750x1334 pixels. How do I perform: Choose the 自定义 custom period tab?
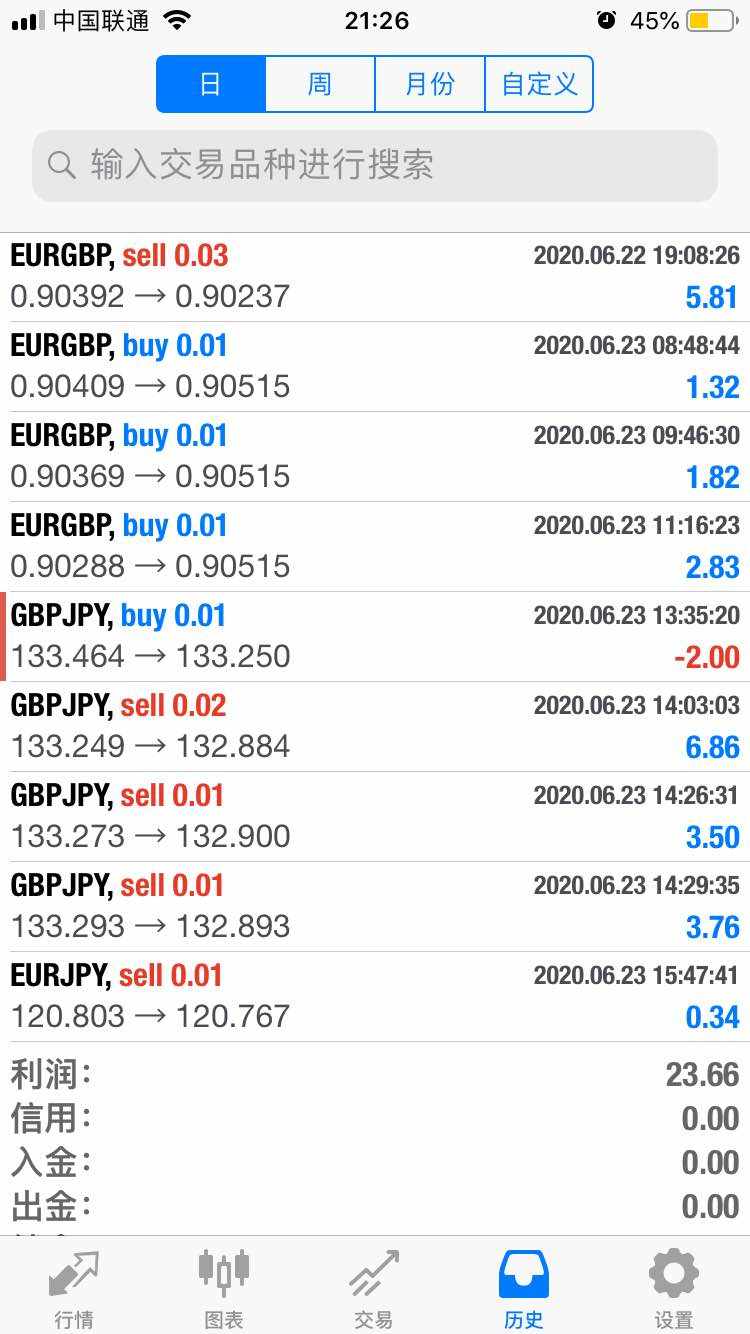[539, 84]
